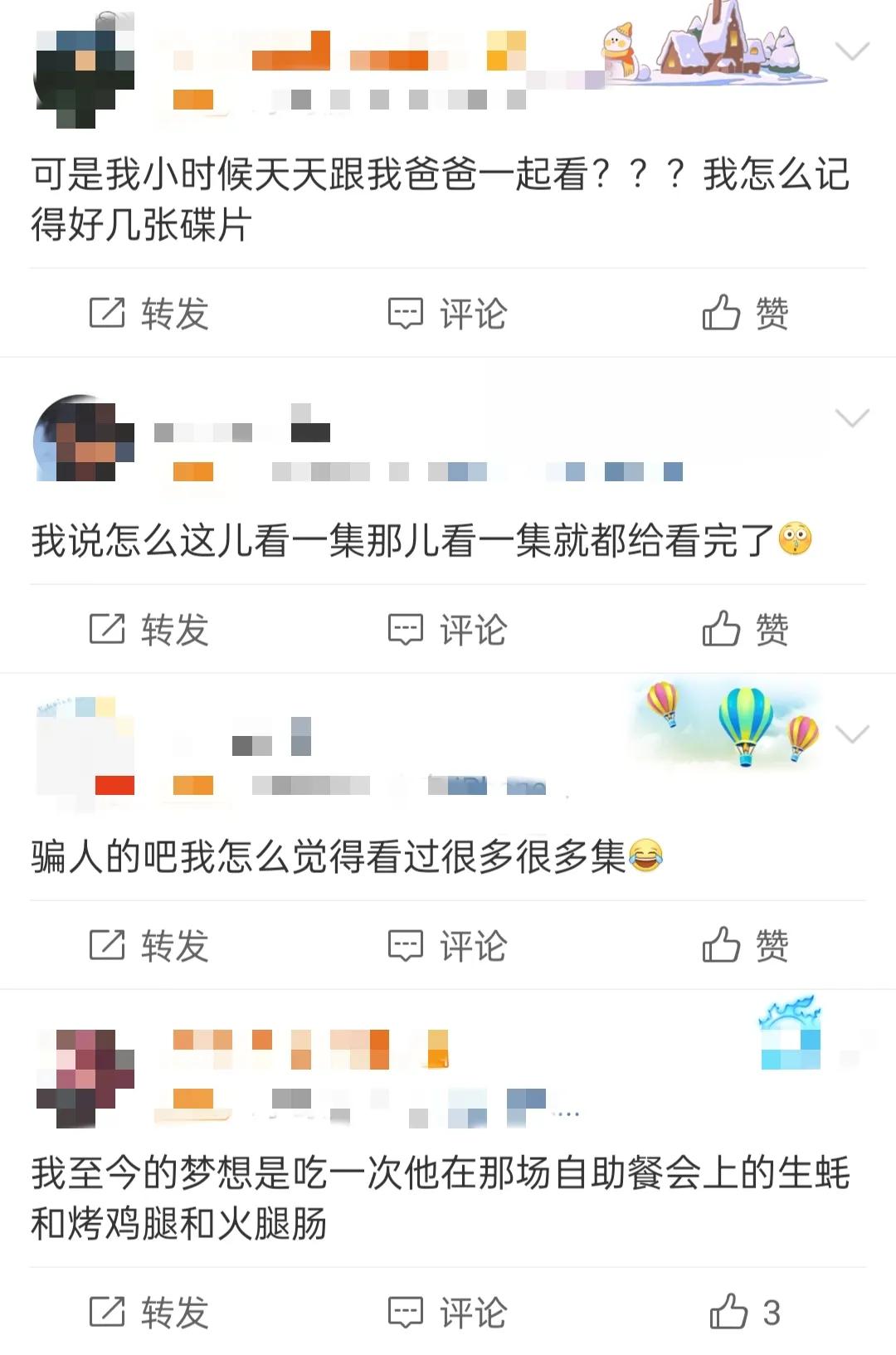View avatar of the 骗人的吧 poster
The width and height of the screenshot is (896, 1355).
click(84, 751)
